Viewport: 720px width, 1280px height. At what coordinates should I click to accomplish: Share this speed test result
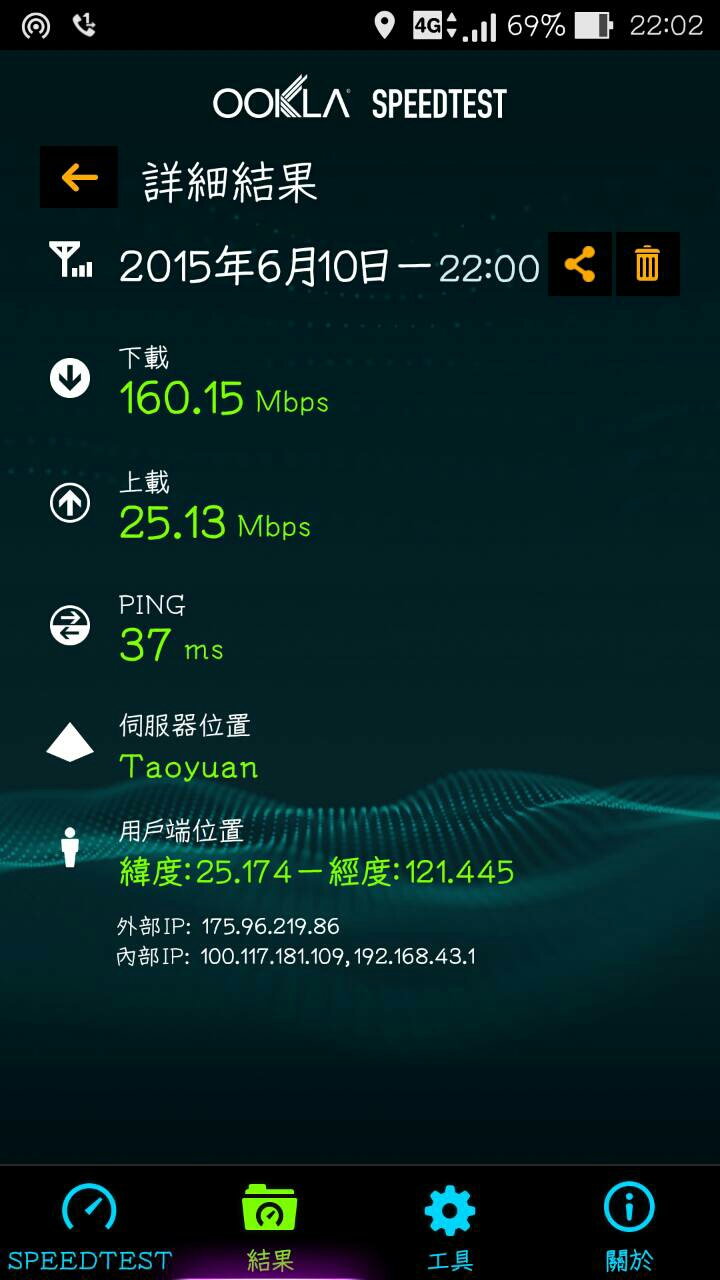[x=580, y=265]
